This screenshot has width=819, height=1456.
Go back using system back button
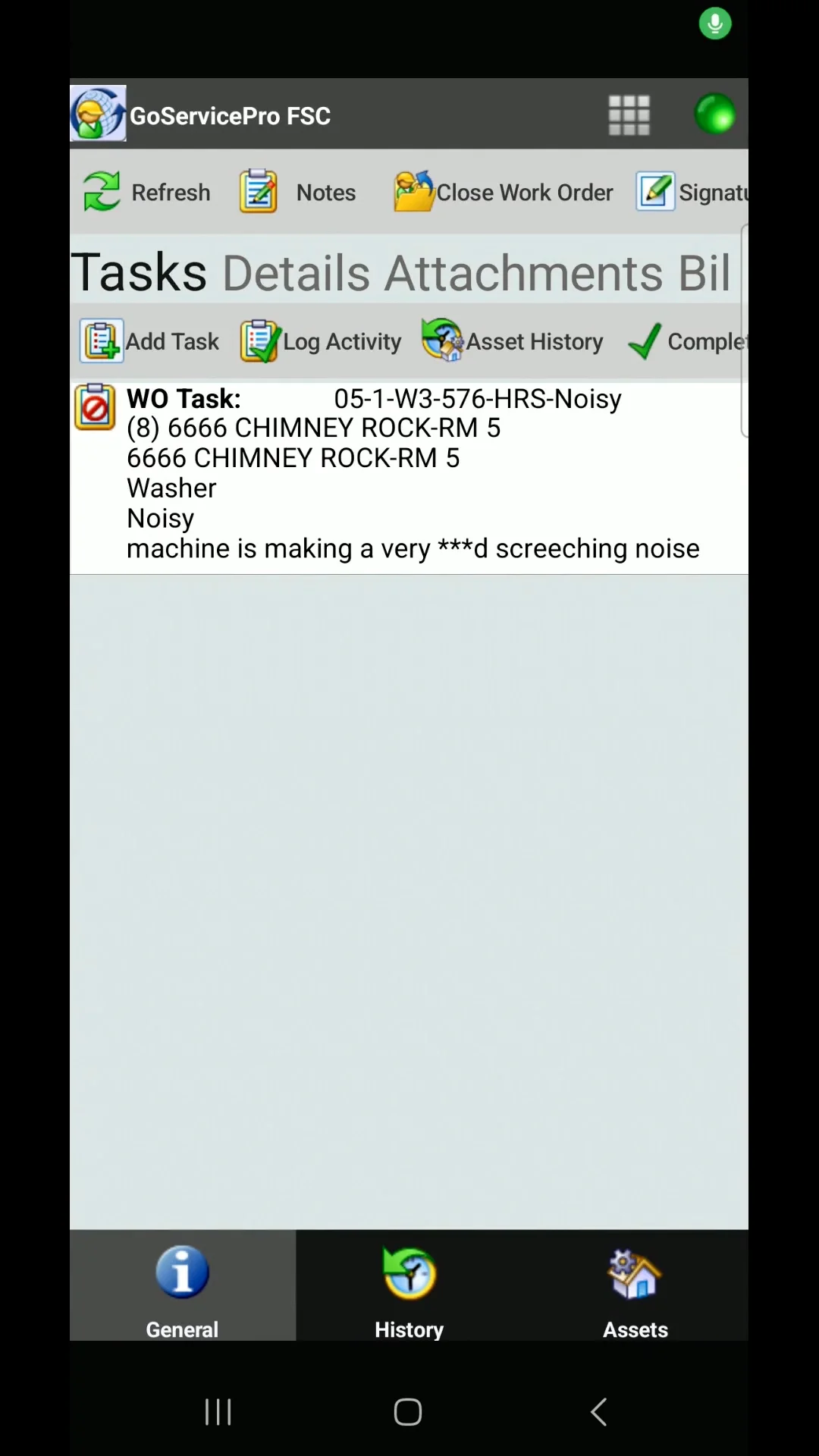pos(598,1411)
